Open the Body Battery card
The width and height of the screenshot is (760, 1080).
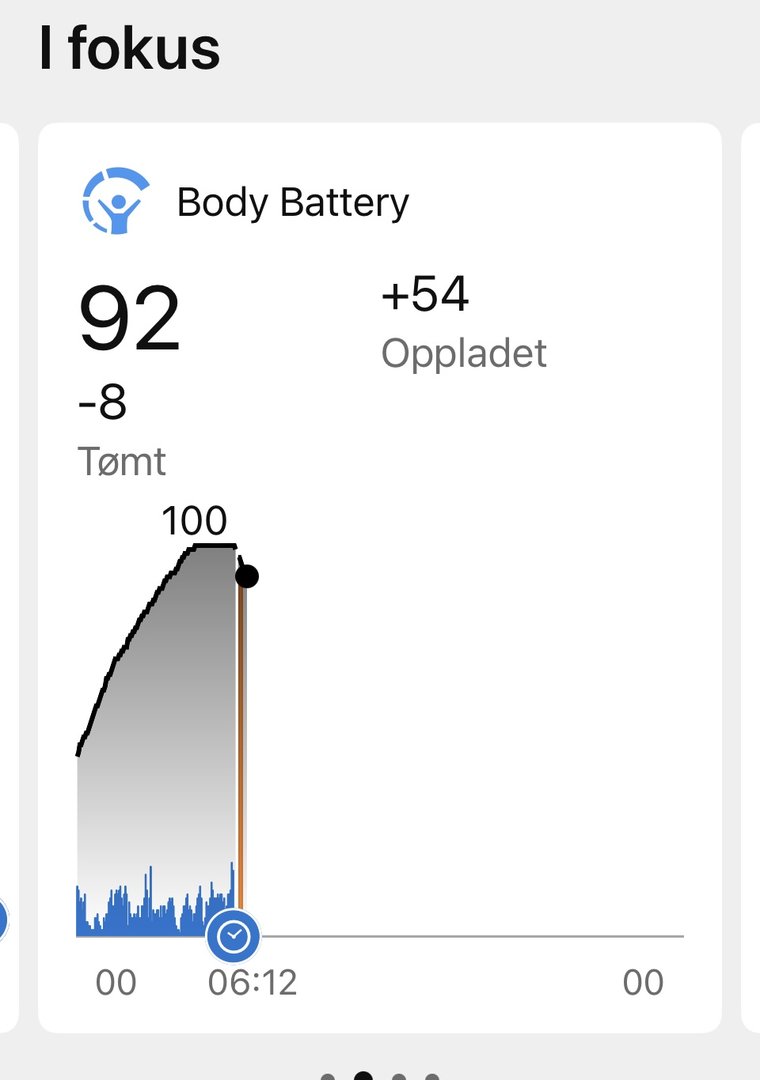click(292, 203)
